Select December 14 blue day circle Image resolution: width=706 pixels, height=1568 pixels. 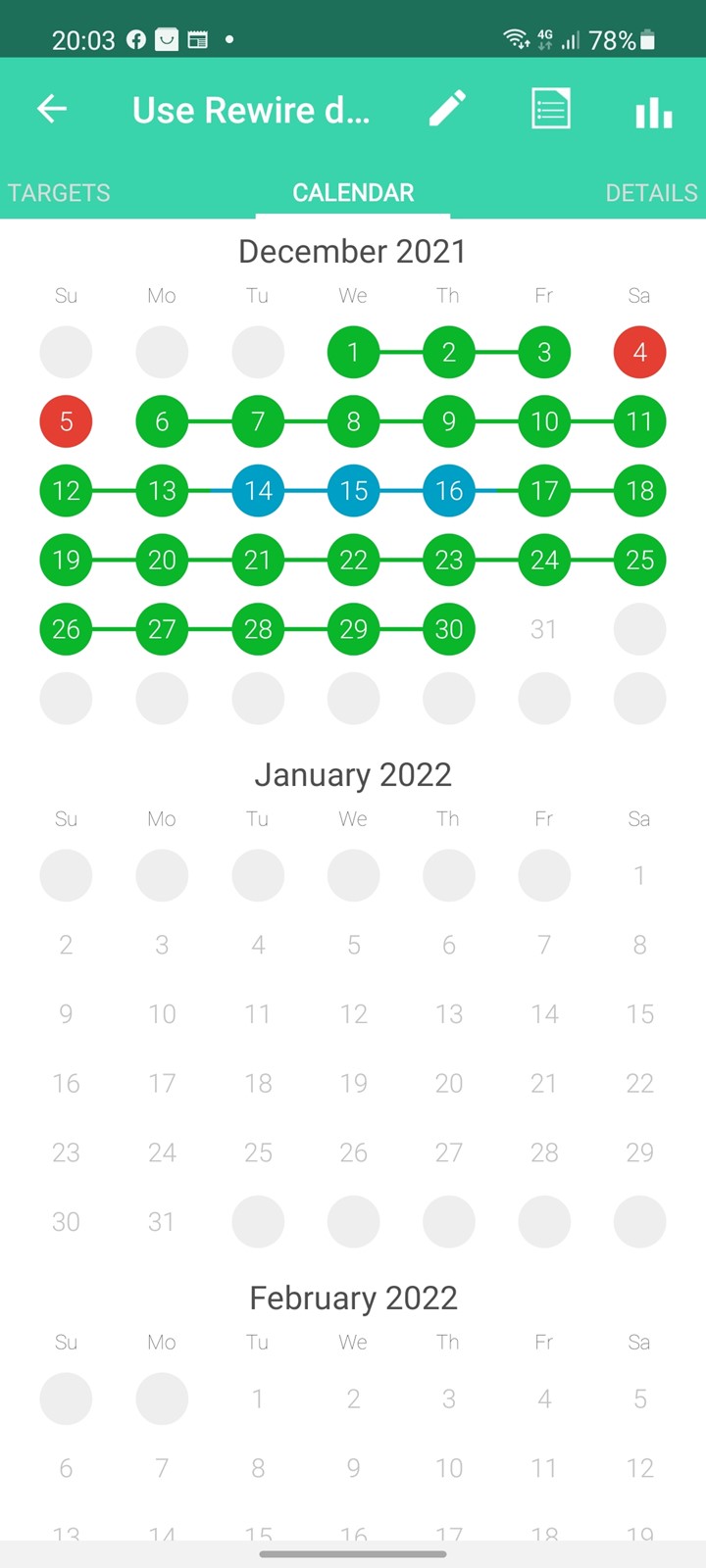[258, 491]
